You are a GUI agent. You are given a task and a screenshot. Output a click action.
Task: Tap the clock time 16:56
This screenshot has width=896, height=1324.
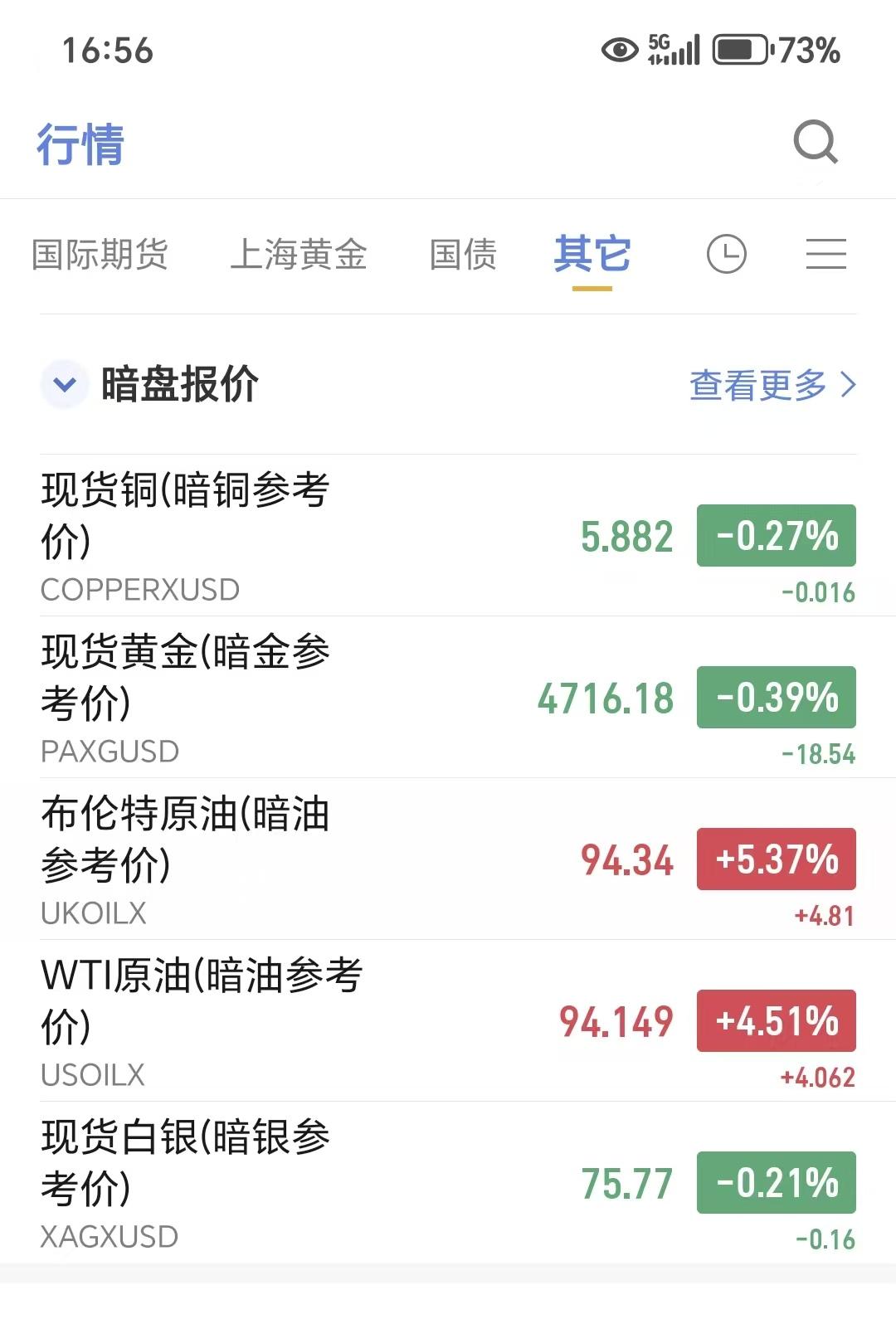click(x=109, y=51)
